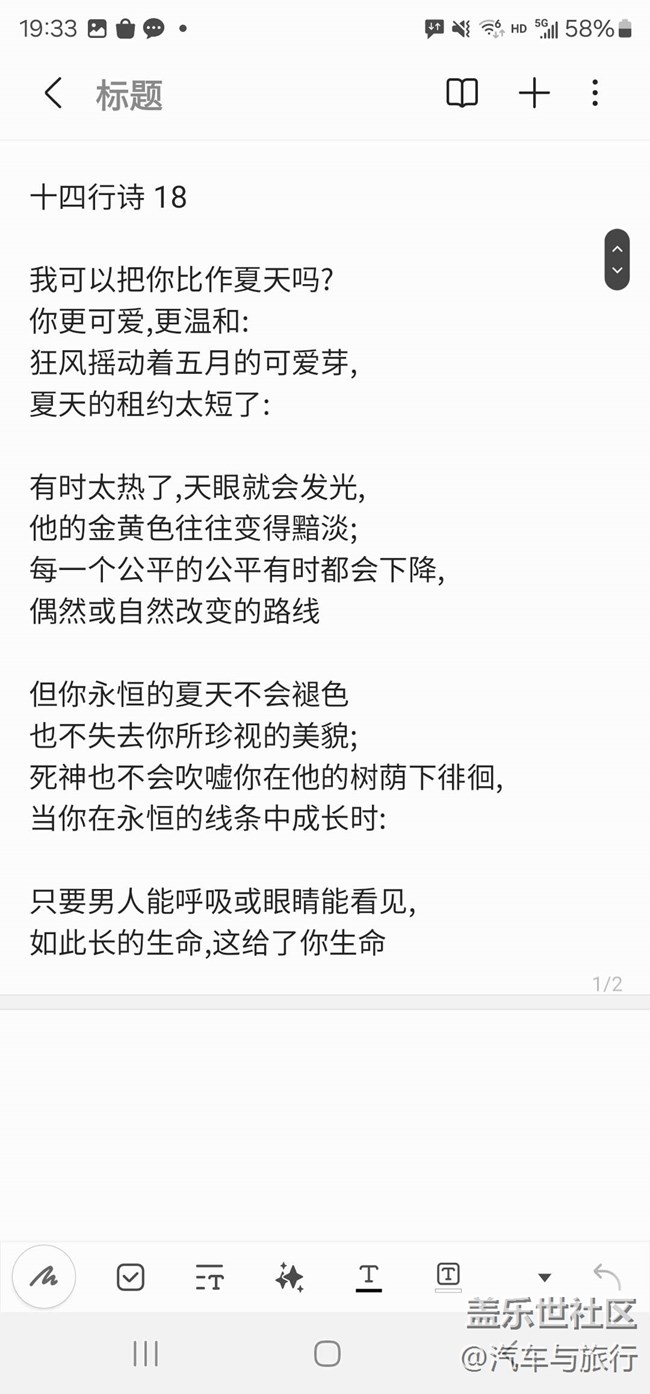Open the text style options
The image size is (650, 1394).
[x=210, y=1277]
